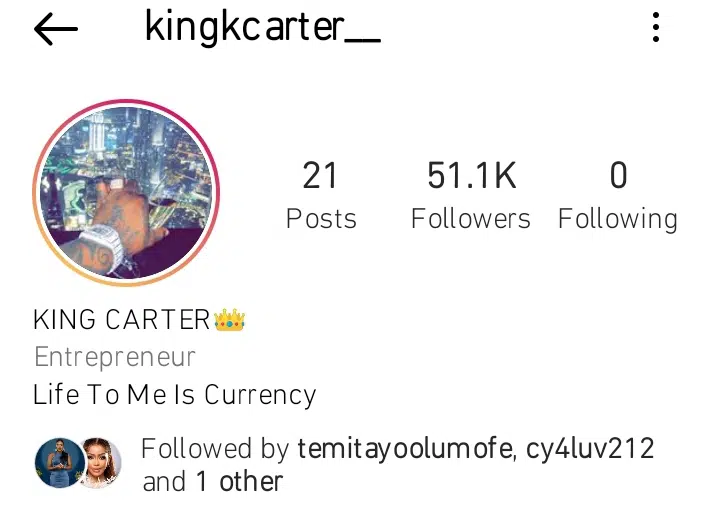
Task: Open the 51.1K Followers list
Action: tap(471, 196)
